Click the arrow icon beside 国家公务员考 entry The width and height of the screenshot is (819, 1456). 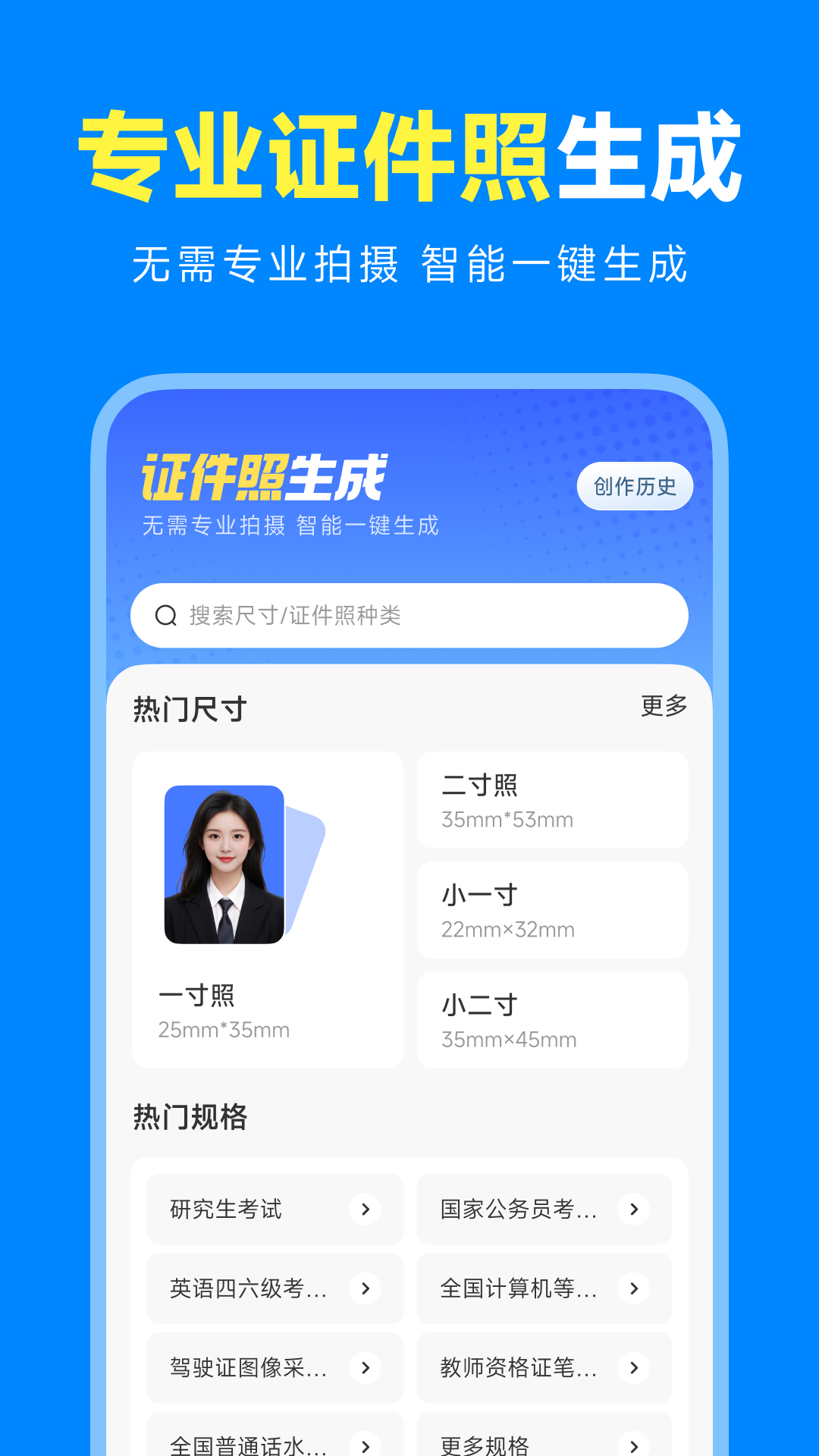634,1210
